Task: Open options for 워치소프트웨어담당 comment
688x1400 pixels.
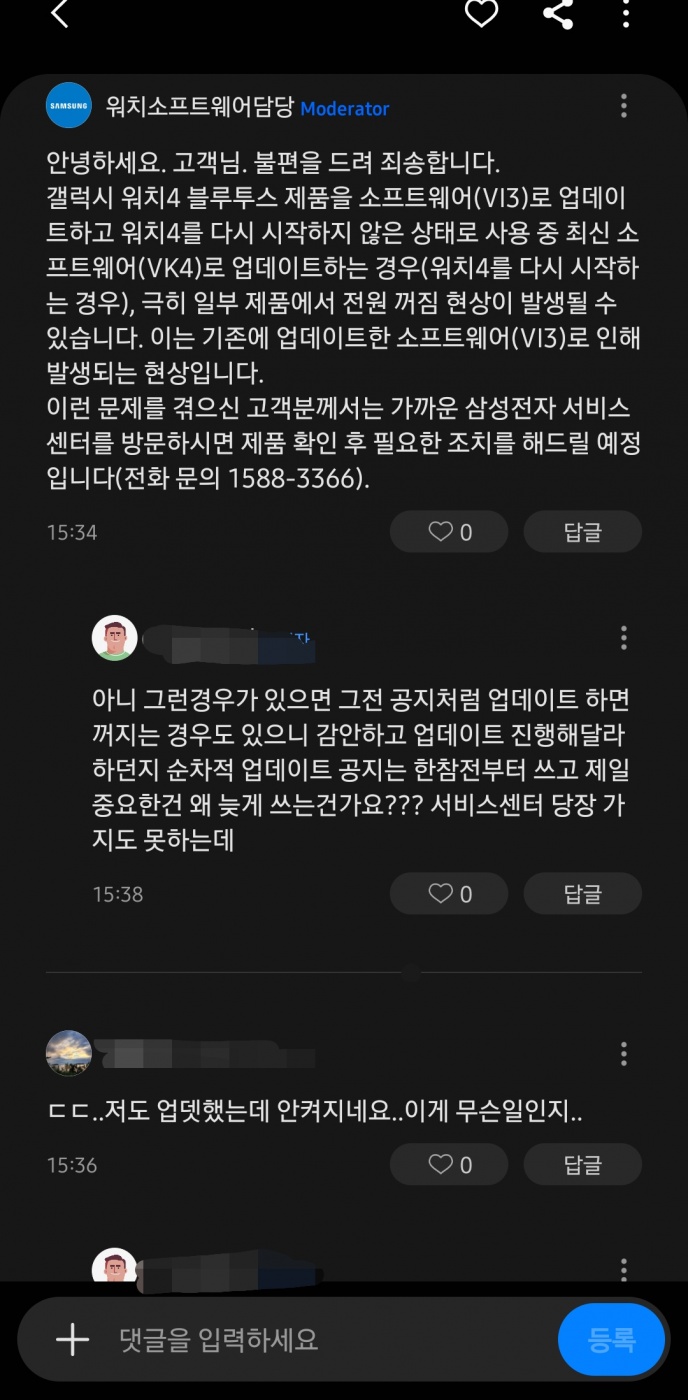Action: 624,106
